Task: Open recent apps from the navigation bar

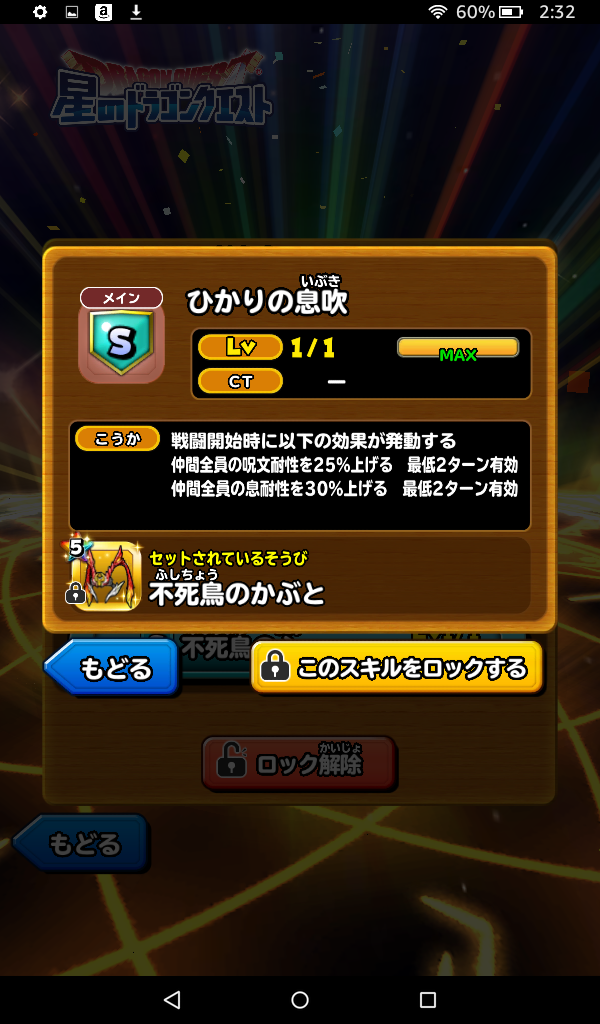Action: pyautogui.click(x=428, y=999)
